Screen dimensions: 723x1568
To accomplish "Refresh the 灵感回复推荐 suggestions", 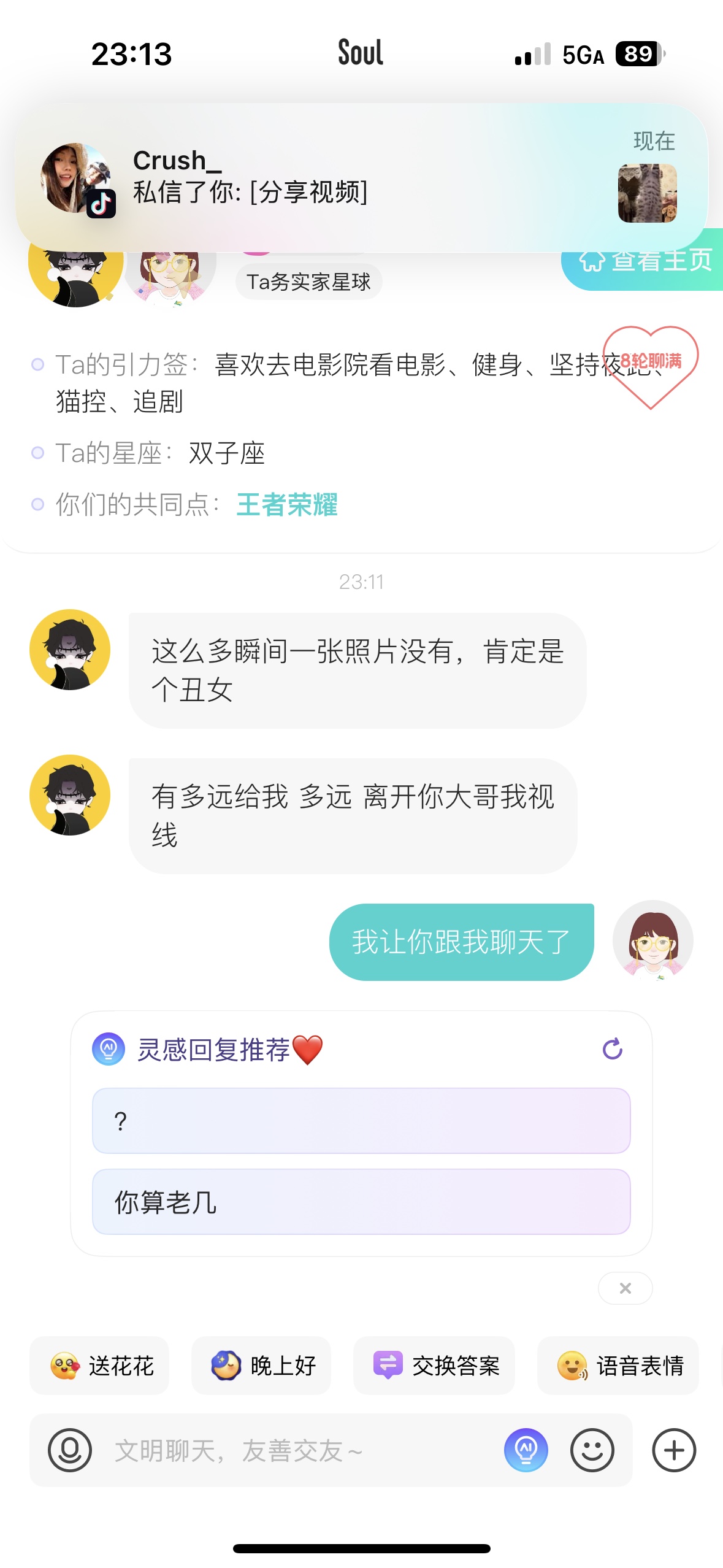I will pyautogui.click(x=613, y=1049).
